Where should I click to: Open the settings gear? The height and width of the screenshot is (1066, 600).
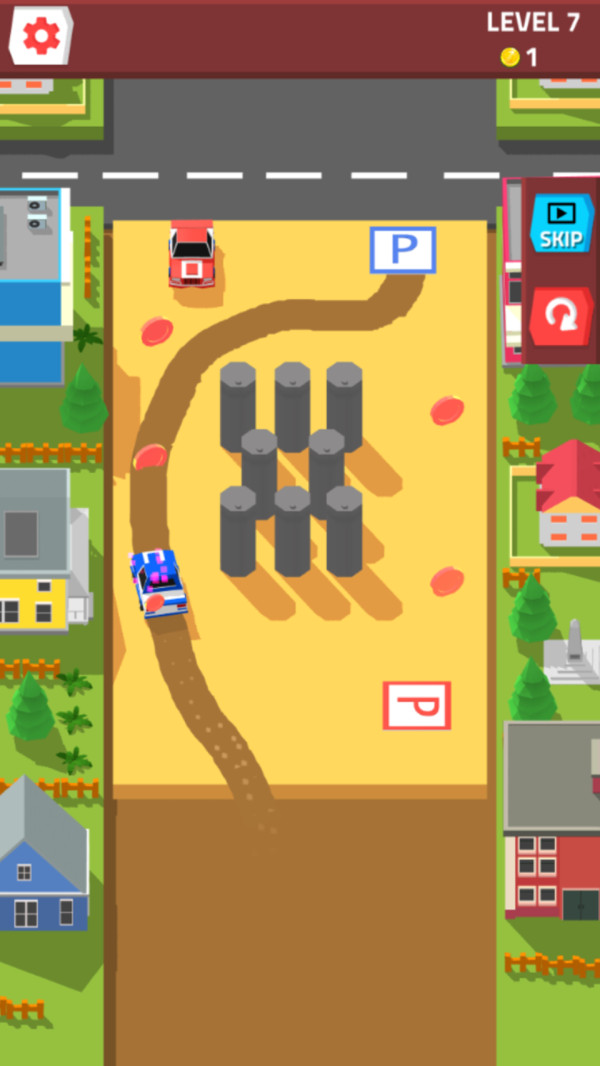(x=41, y=36)
